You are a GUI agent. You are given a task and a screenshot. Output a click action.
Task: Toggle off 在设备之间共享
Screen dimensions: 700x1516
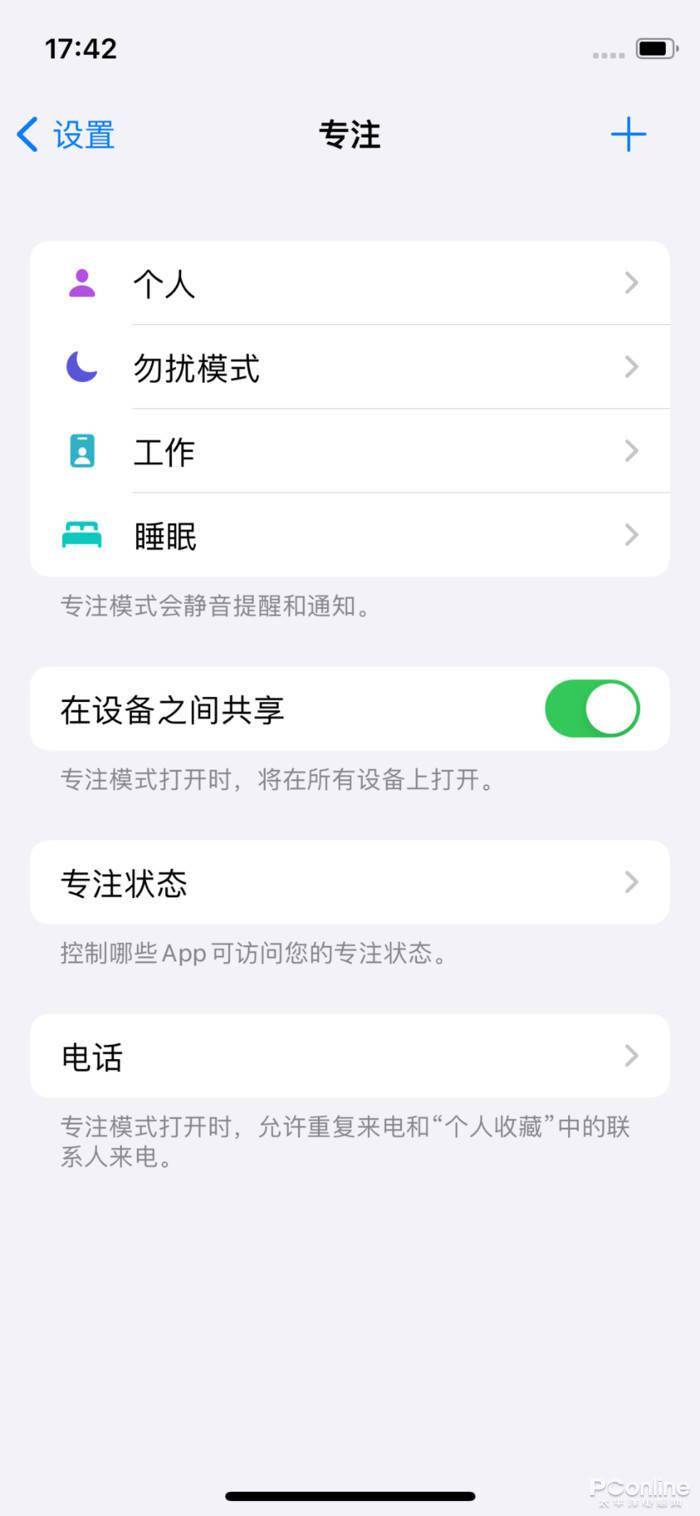pyautogui.click(x=591, y=709)
